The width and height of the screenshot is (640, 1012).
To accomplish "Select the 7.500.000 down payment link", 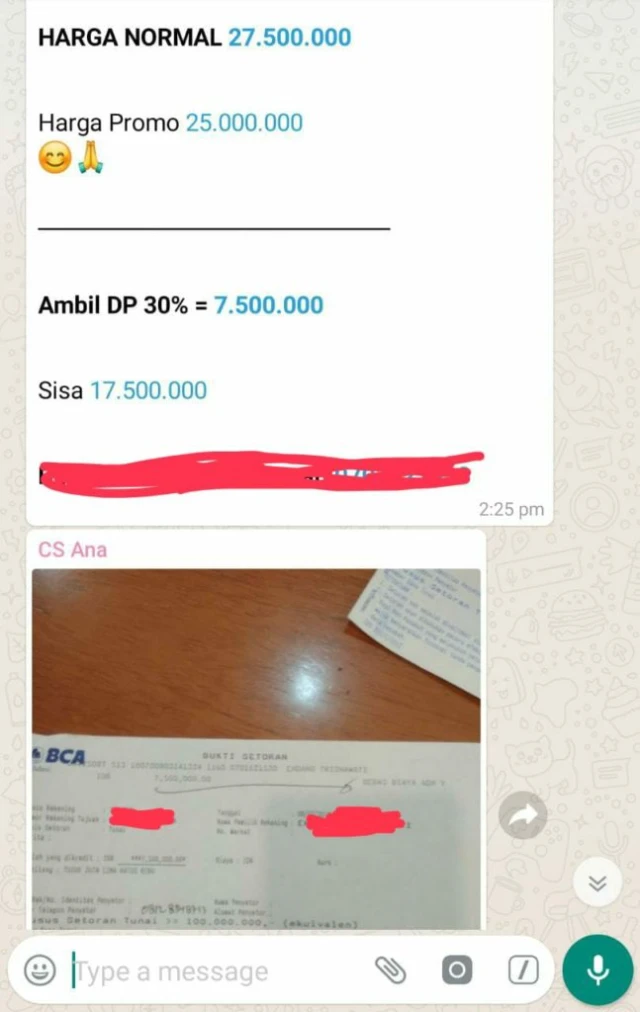I will (x=269, y=305).
